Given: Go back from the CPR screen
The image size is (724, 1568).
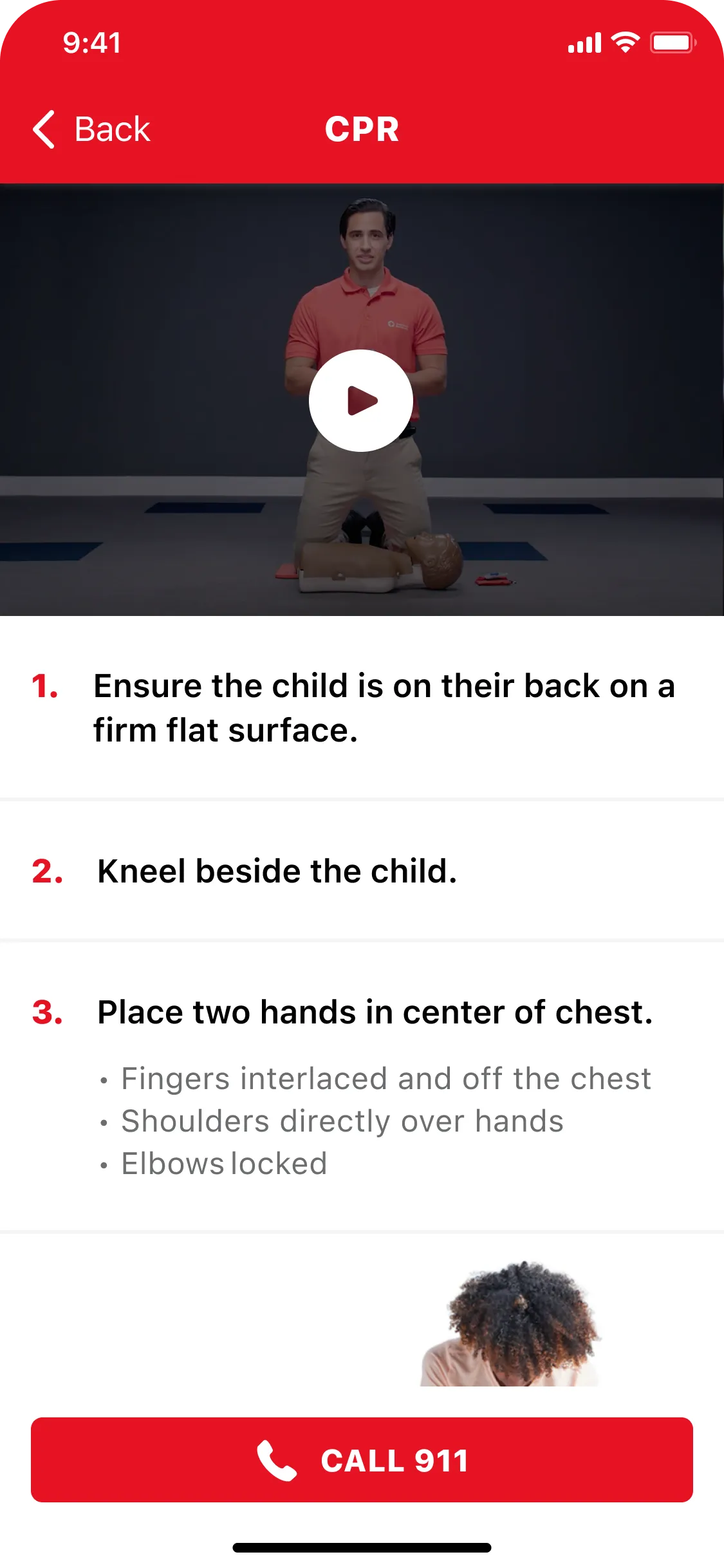Looking at the screenshot, I should [91, 129].
